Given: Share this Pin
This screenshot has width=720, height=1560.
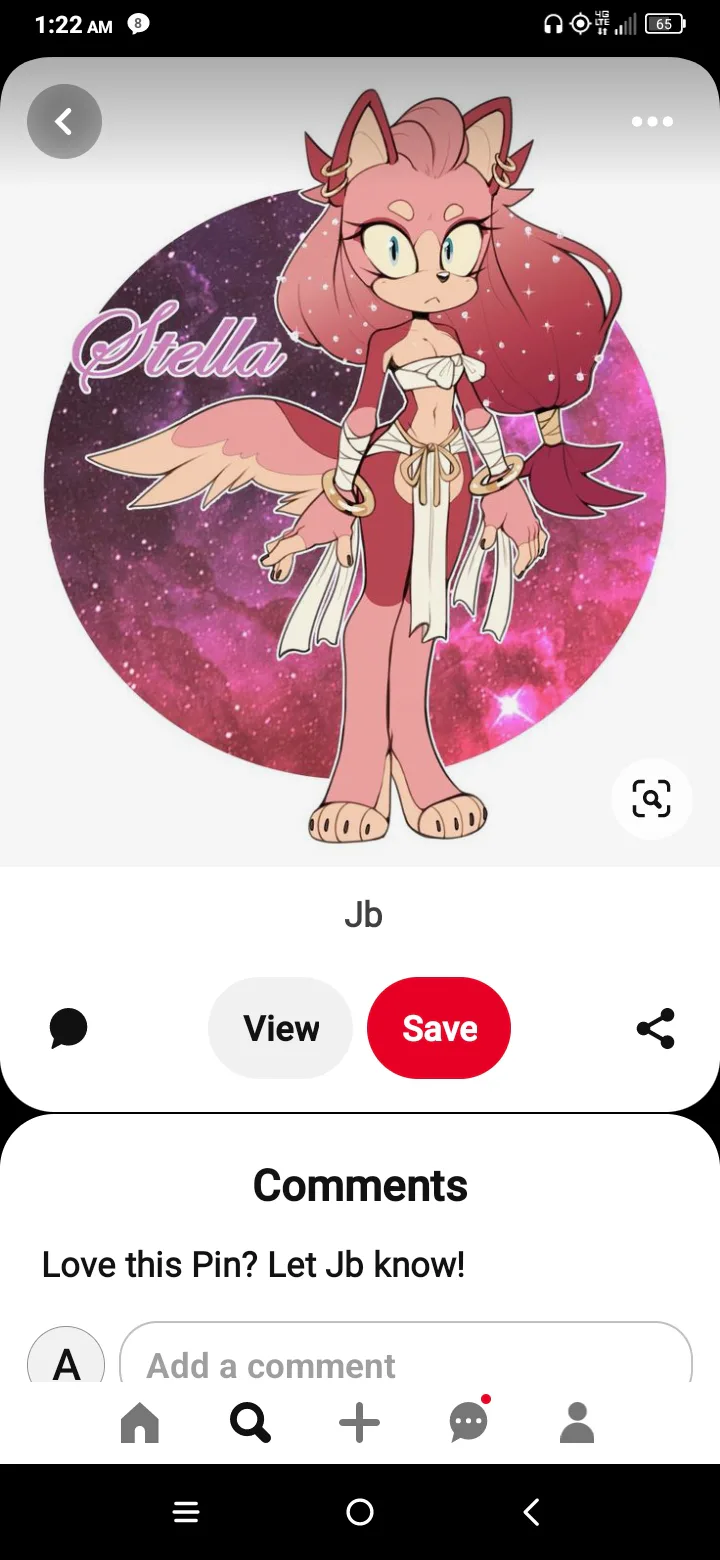Looking at the screenshot, I should point(655,1028).
